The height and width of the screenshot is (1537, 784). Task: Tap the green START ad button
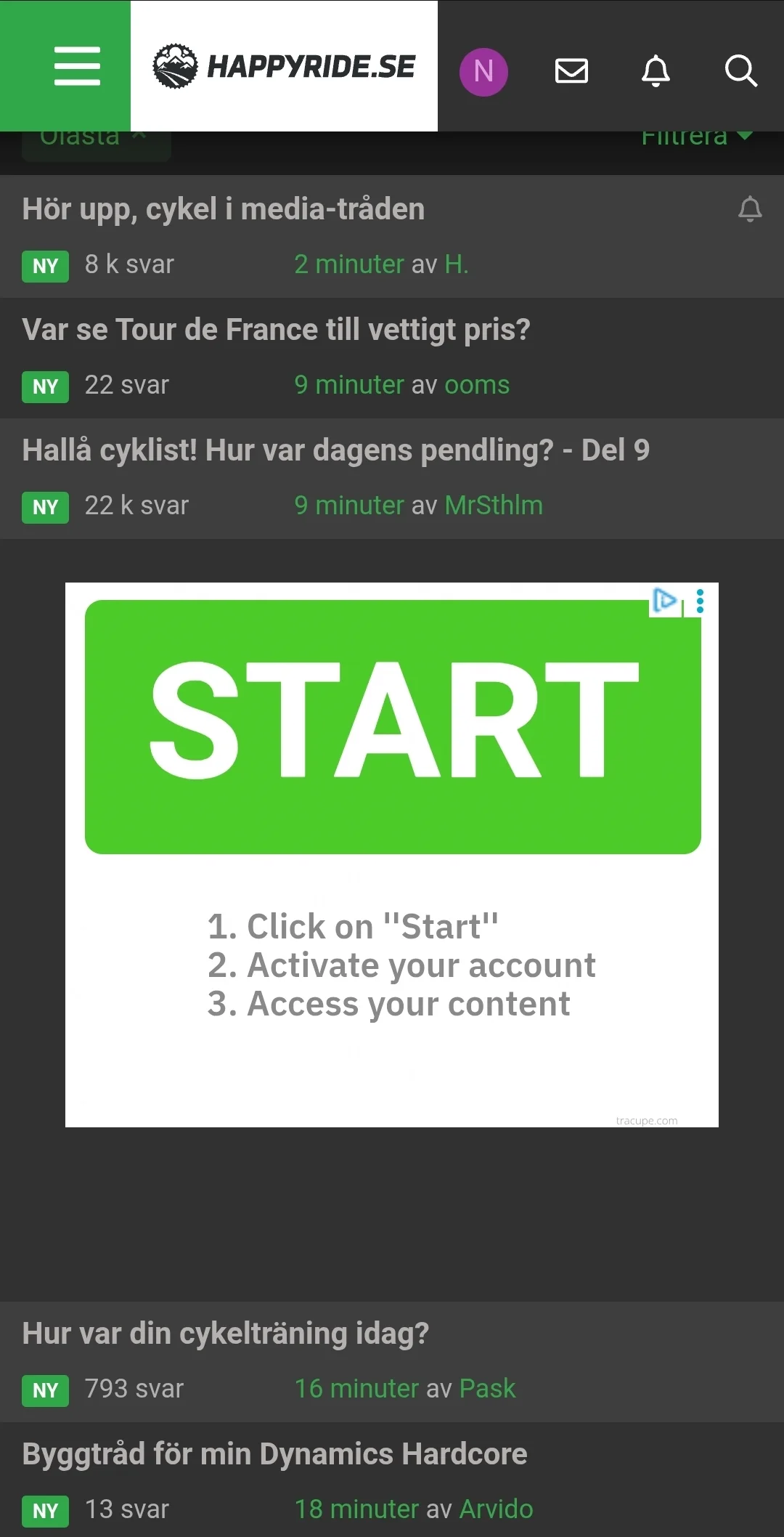(393, 726)
